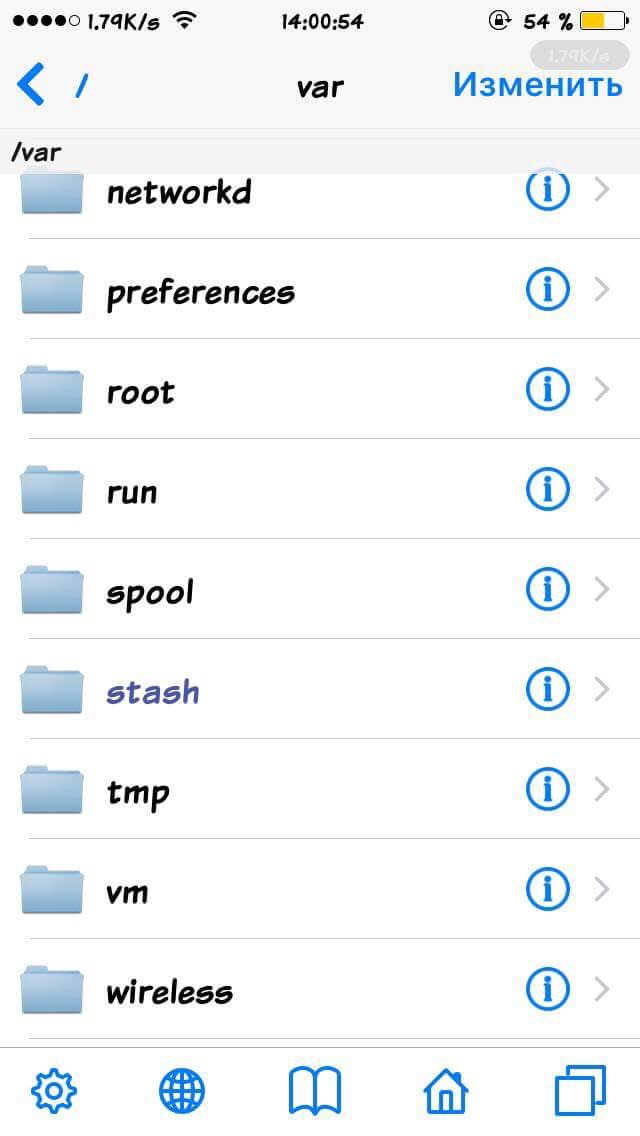This screenshot has height=1136, width=640.
Task: Show info for the stash folder
Action: [547, 690]
